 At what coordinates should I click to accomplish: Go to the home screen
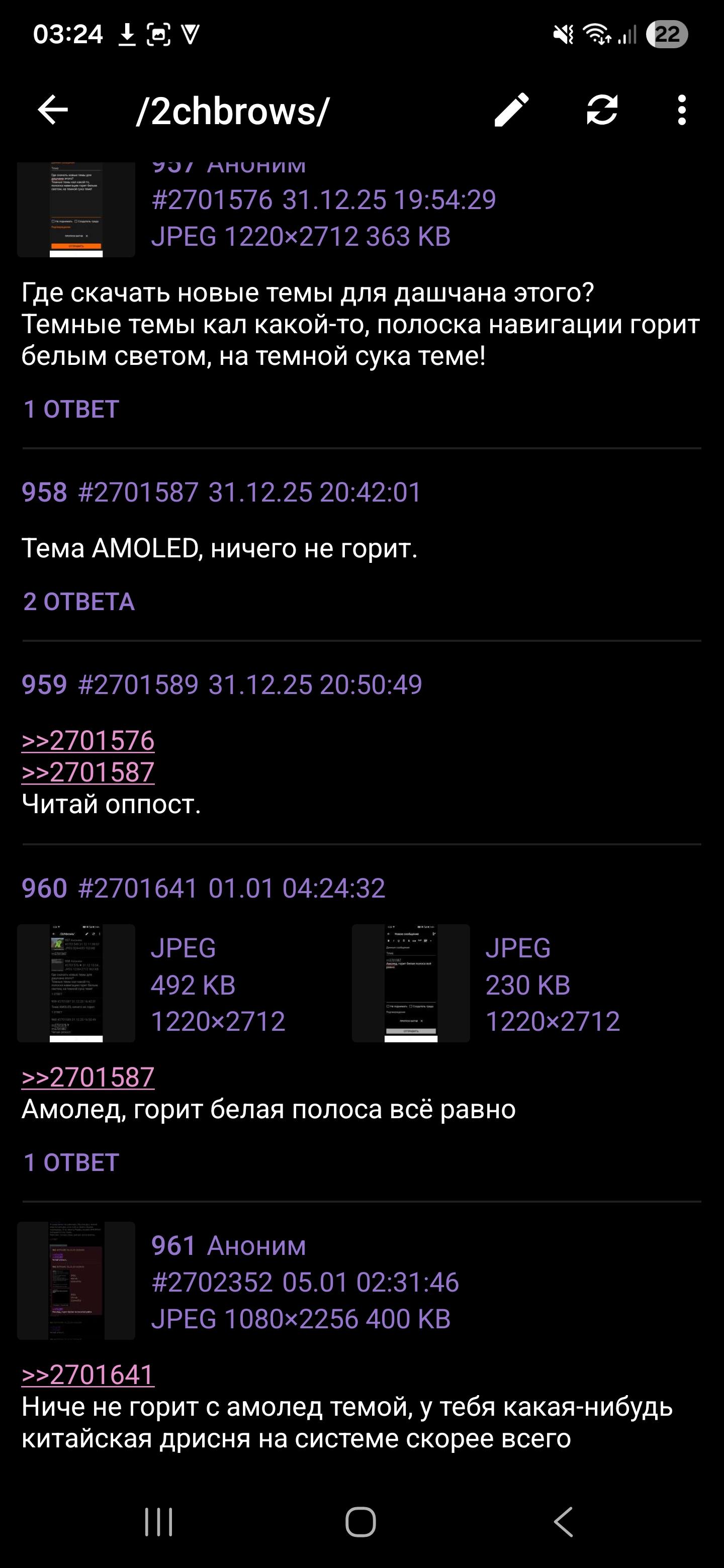360,1522
